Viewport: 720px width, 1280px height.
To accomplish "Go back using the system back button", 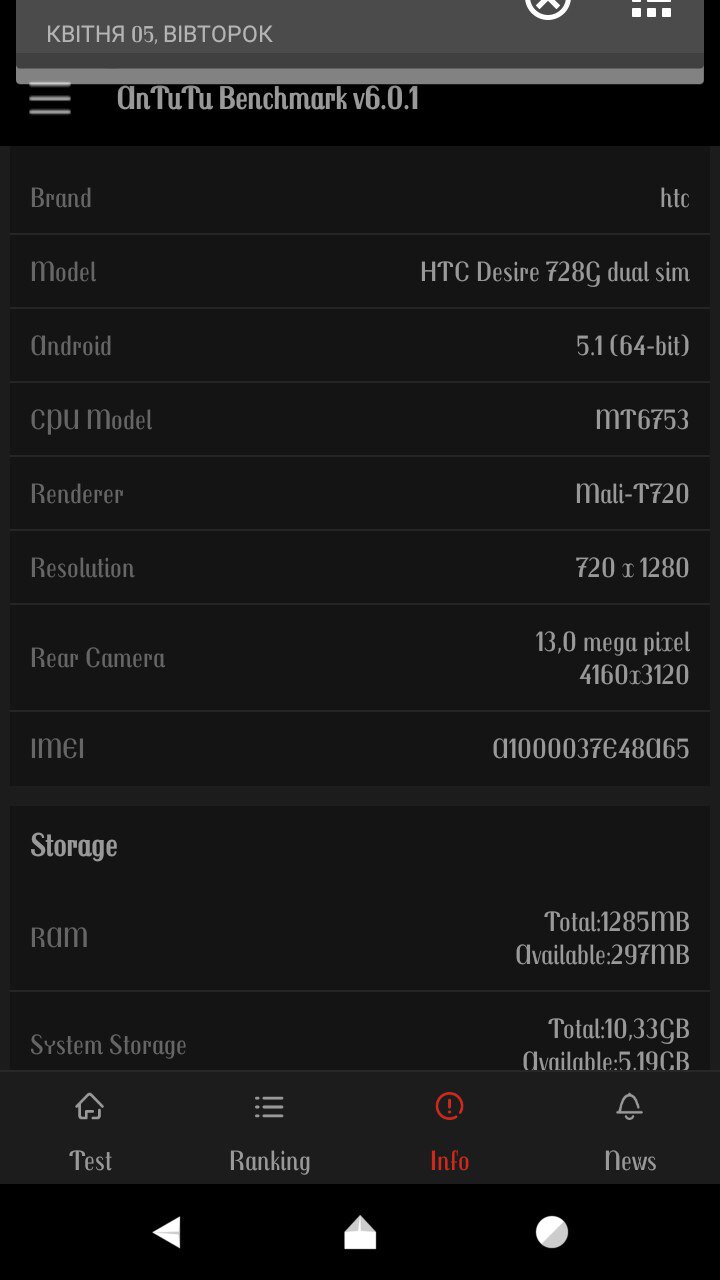I will (167, 1232).
